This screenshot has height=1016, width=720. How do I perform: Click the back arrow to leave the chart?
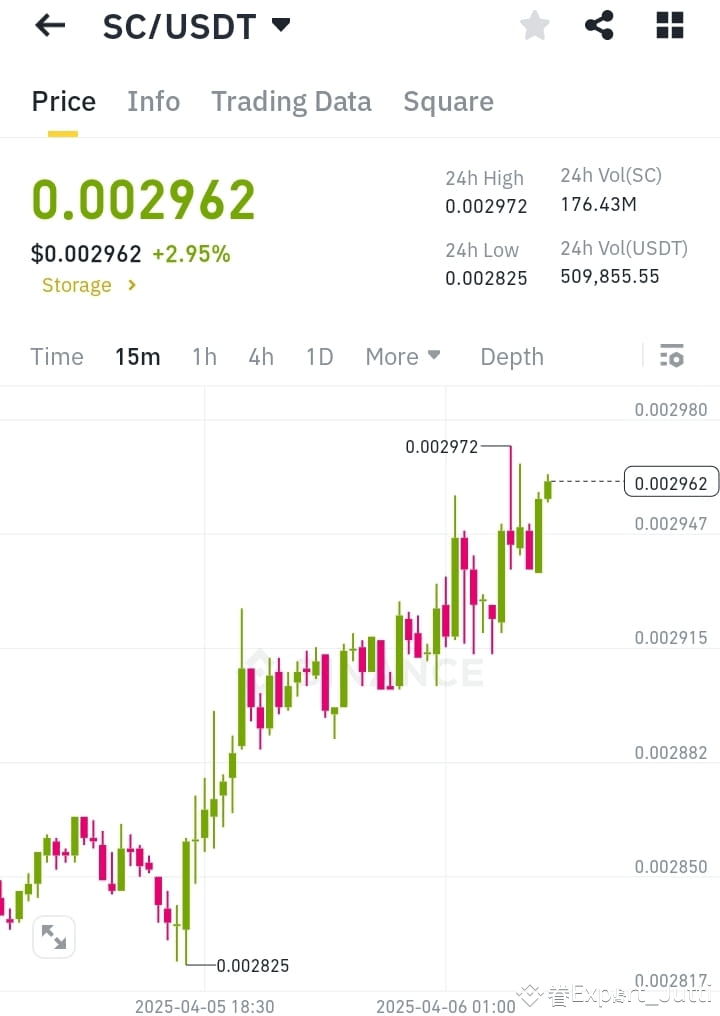[x=49, y=25]
